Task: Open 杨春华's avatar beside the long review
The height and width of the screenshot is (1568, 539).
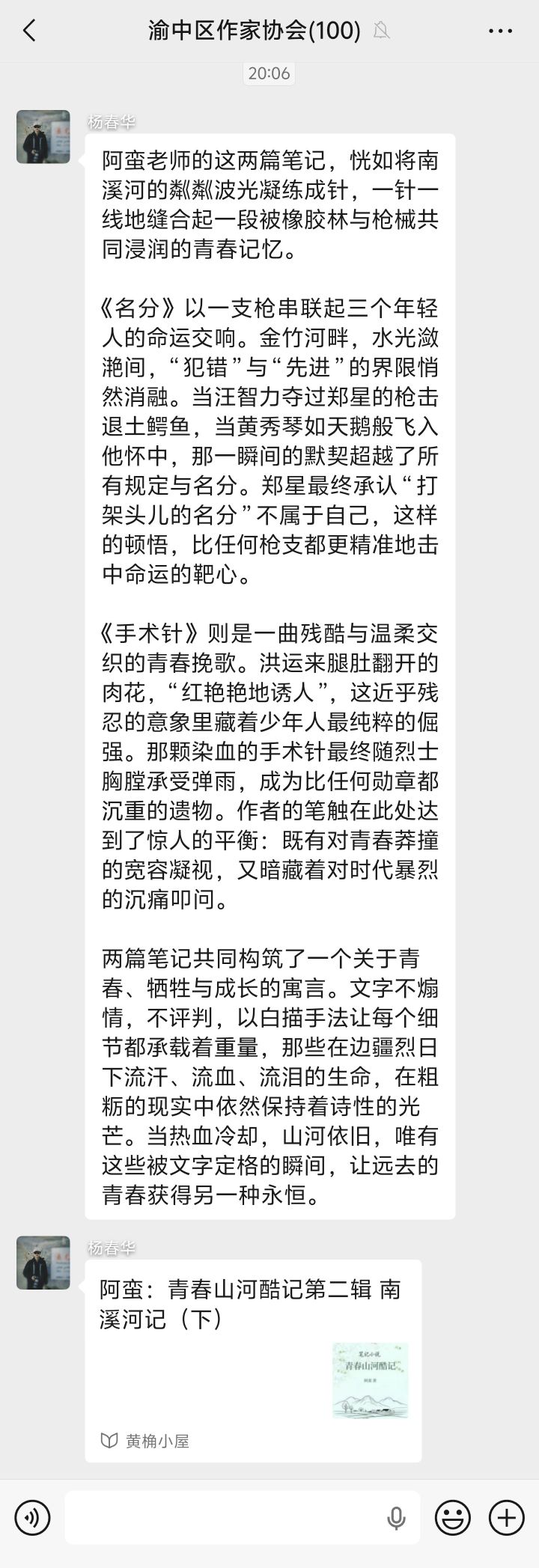Action: [x=43, y=137]
